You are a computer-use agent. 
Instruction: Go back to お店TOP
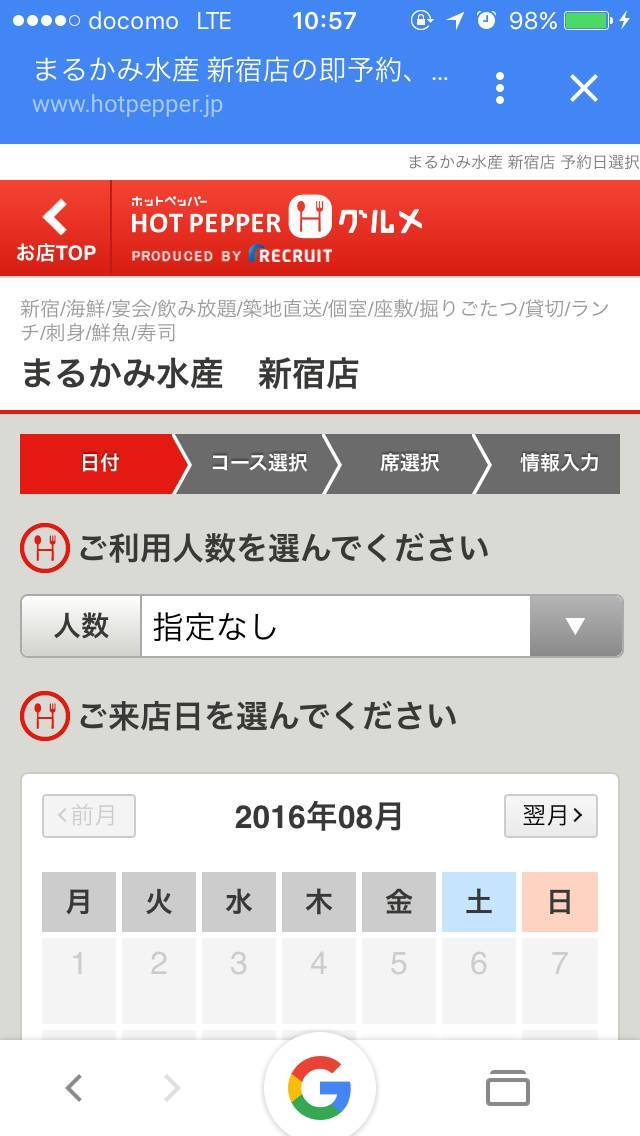pos(55,229)
